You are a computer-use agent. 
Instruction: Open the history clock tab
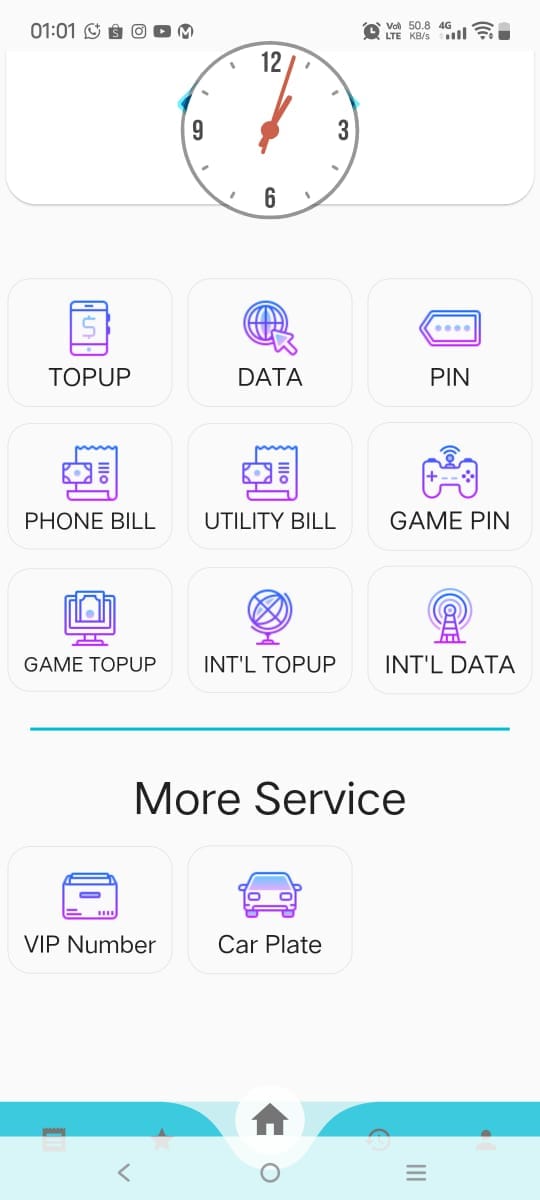click(378, 1139)
